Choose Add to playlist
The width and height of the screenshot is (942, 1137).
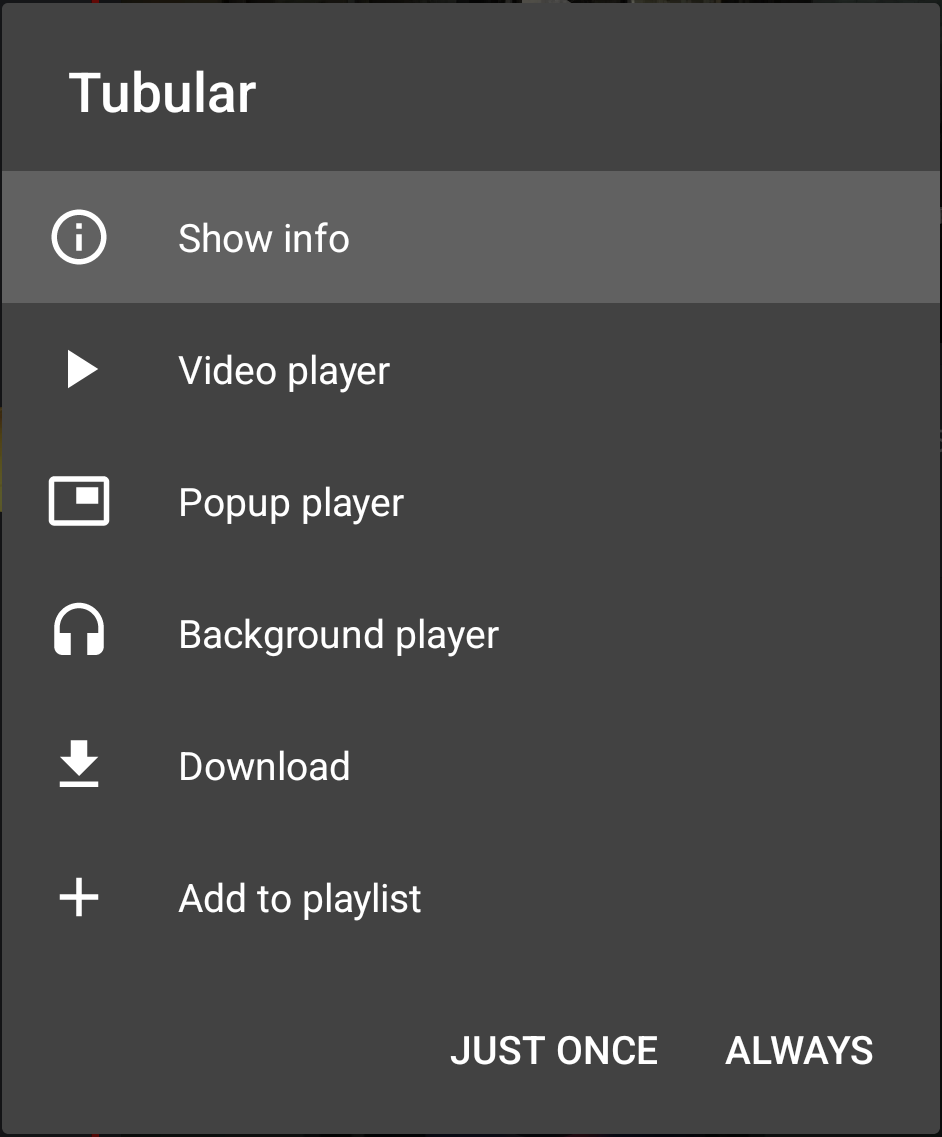pos(299,898)
